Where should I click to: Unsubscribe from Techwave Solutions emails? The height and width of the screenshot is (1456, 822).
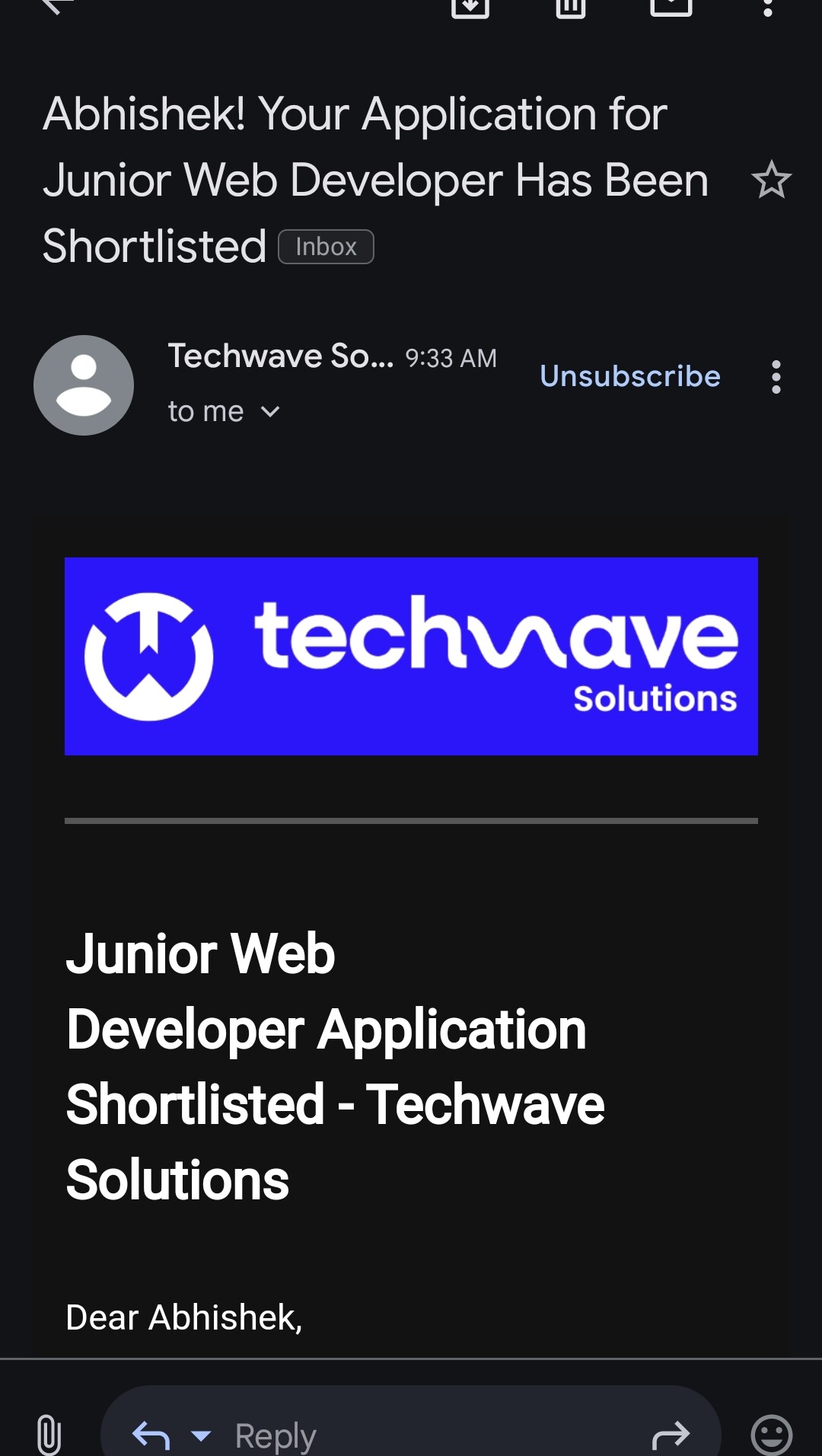click(x=630, y=376)
